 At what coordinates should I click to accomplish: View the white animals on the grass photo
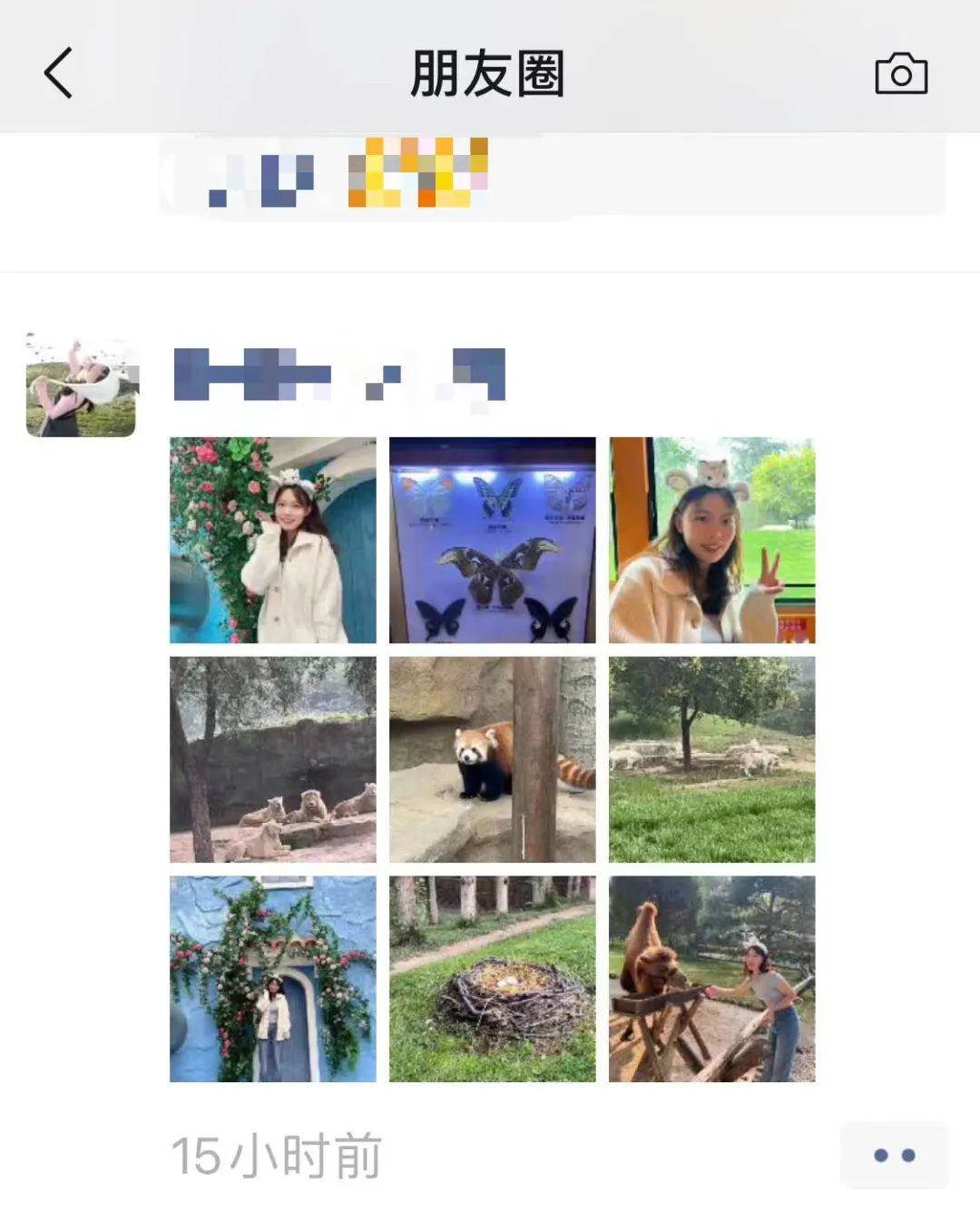tap(712, 760)
